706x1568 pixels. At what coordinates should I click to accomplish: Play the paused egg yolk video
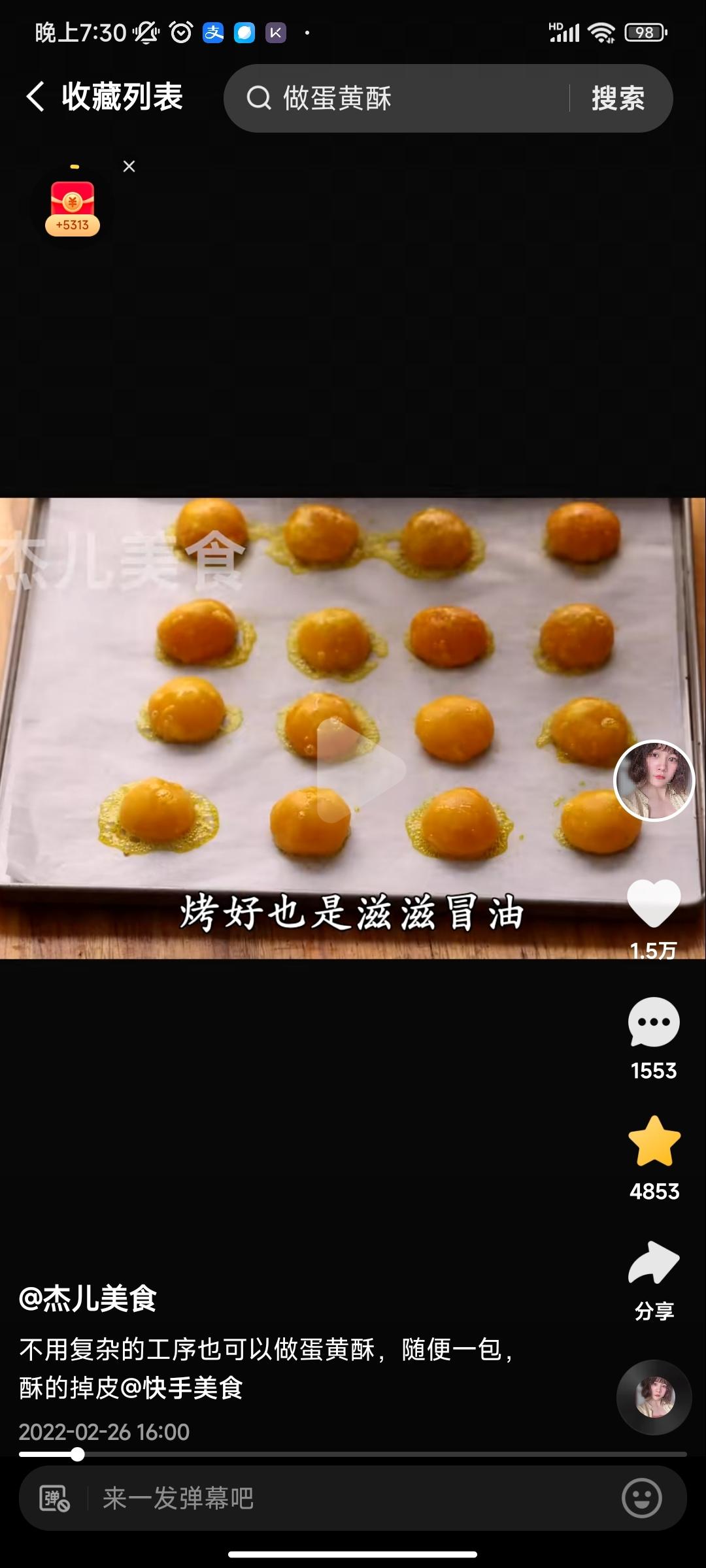click(354, 768)
